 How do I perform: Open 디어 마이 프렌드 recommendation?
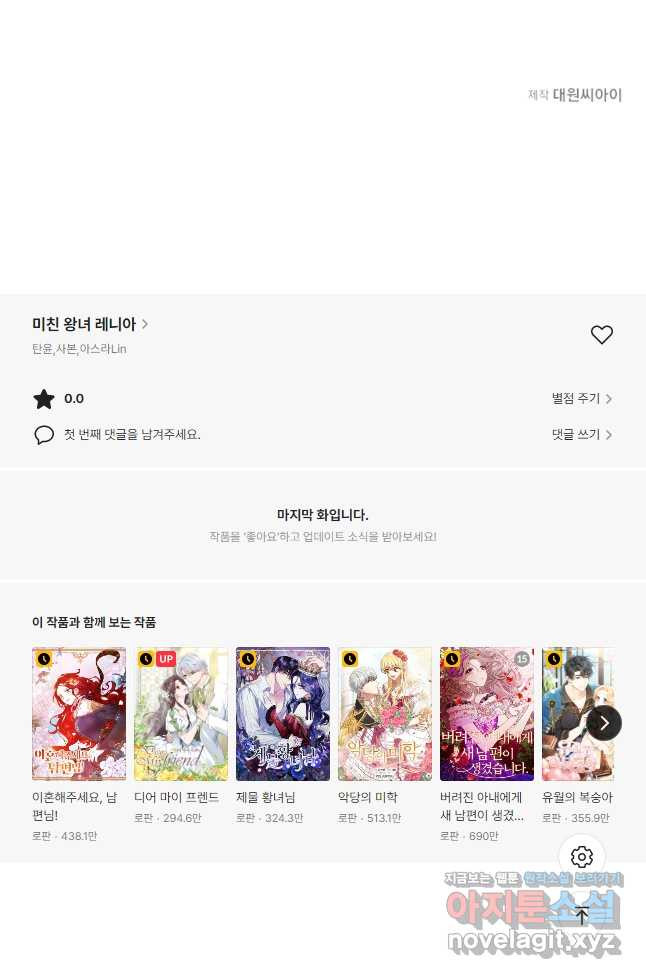(181, 714)
